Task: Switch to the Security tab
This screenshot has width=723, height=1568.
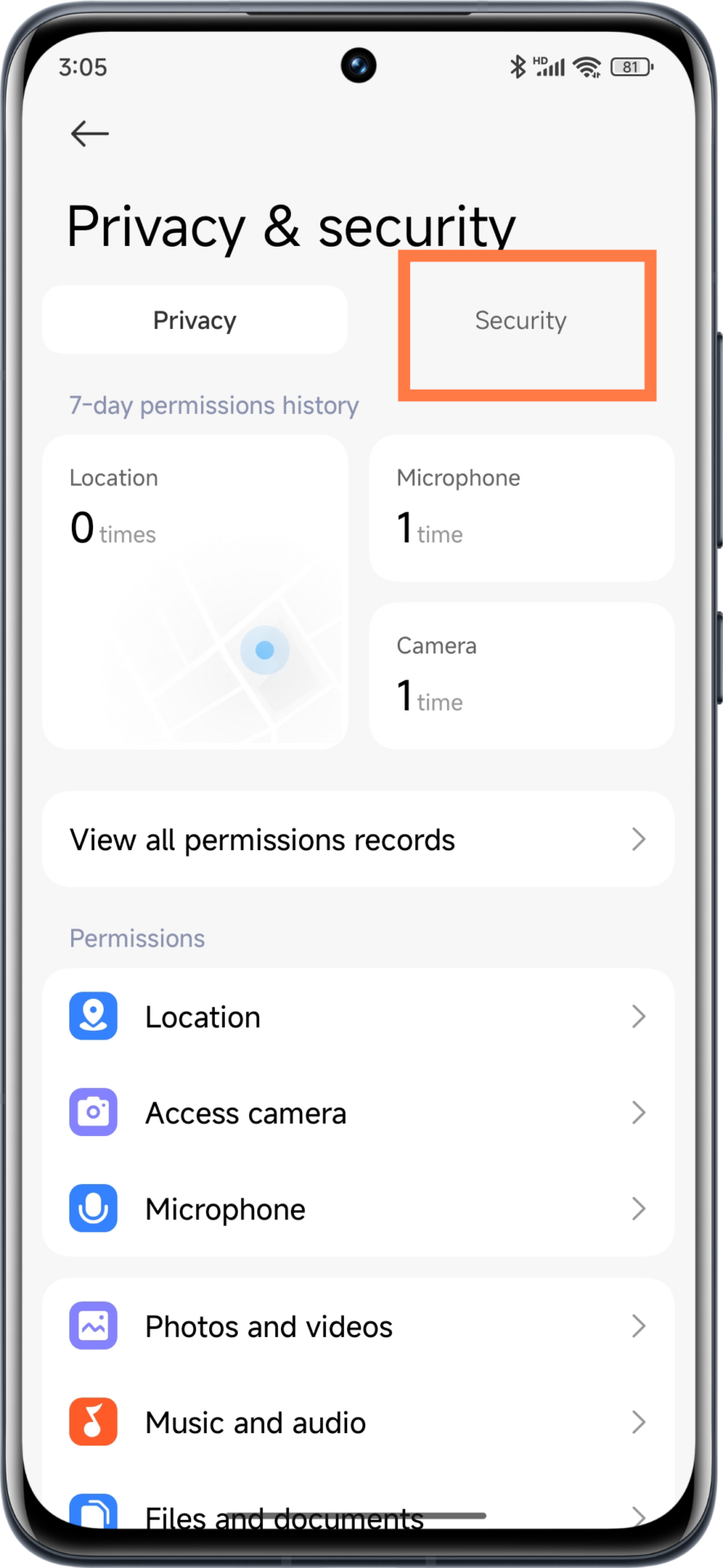Action: click(x=521, y=321)
